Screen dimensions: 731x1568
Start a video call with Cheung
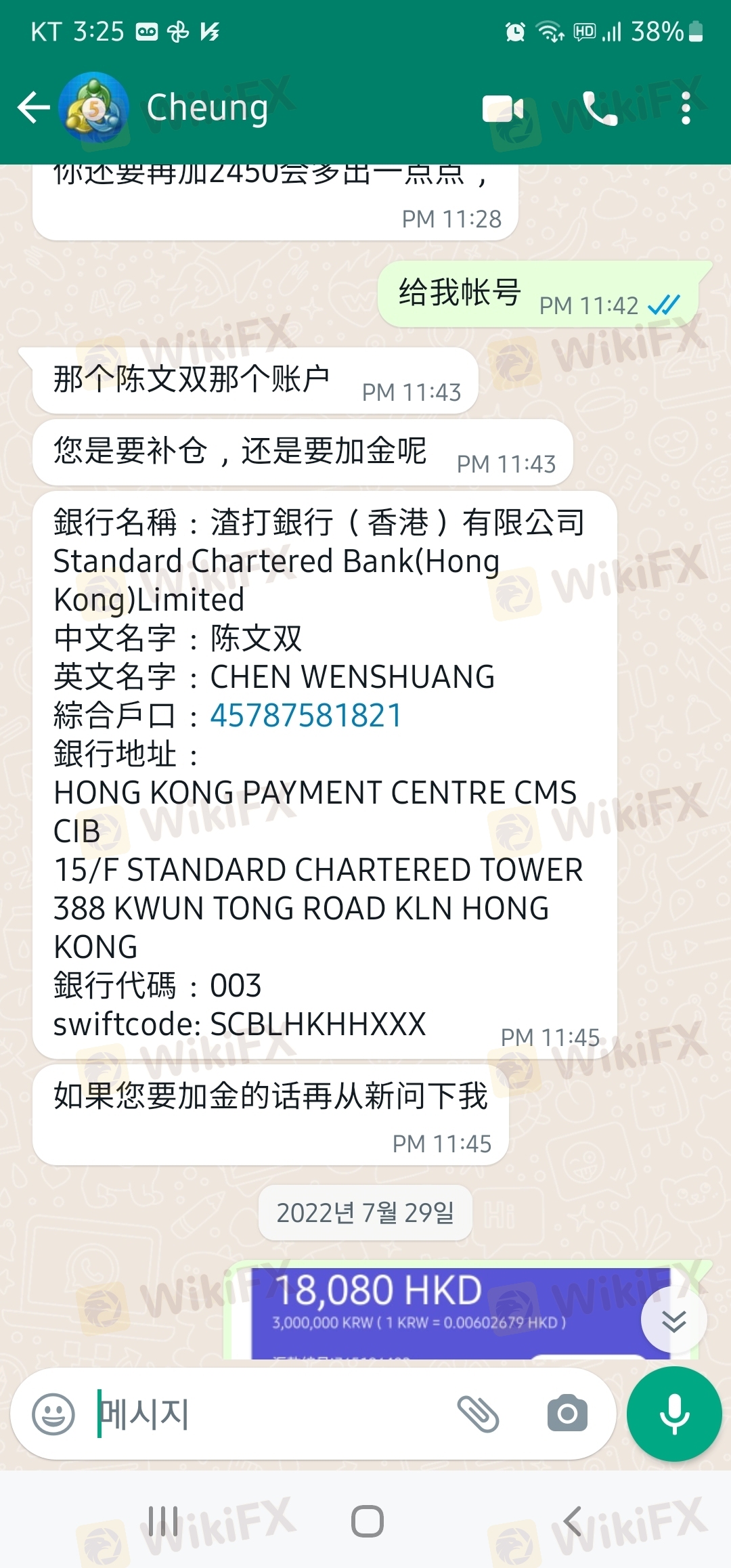502,108
